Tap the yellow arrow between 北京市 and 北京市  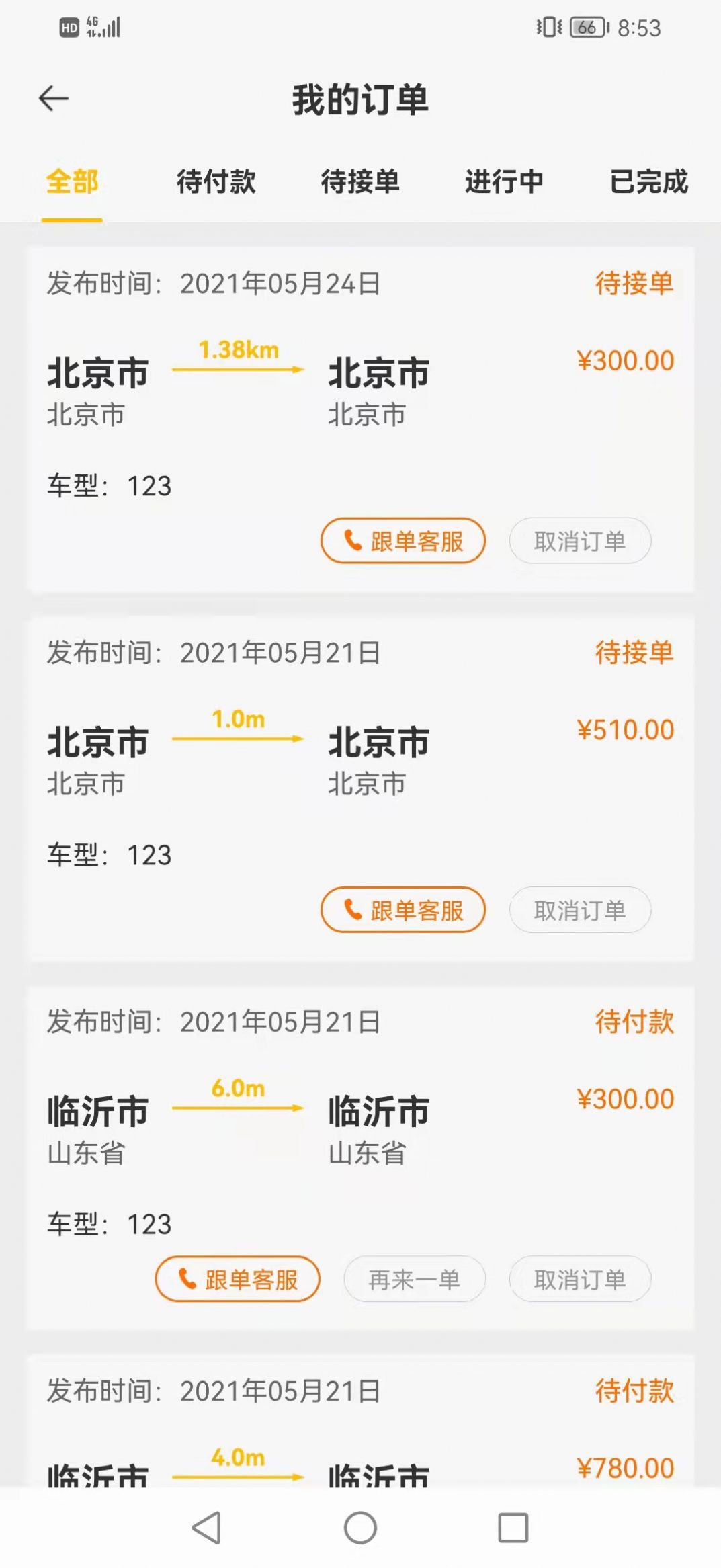237,368
